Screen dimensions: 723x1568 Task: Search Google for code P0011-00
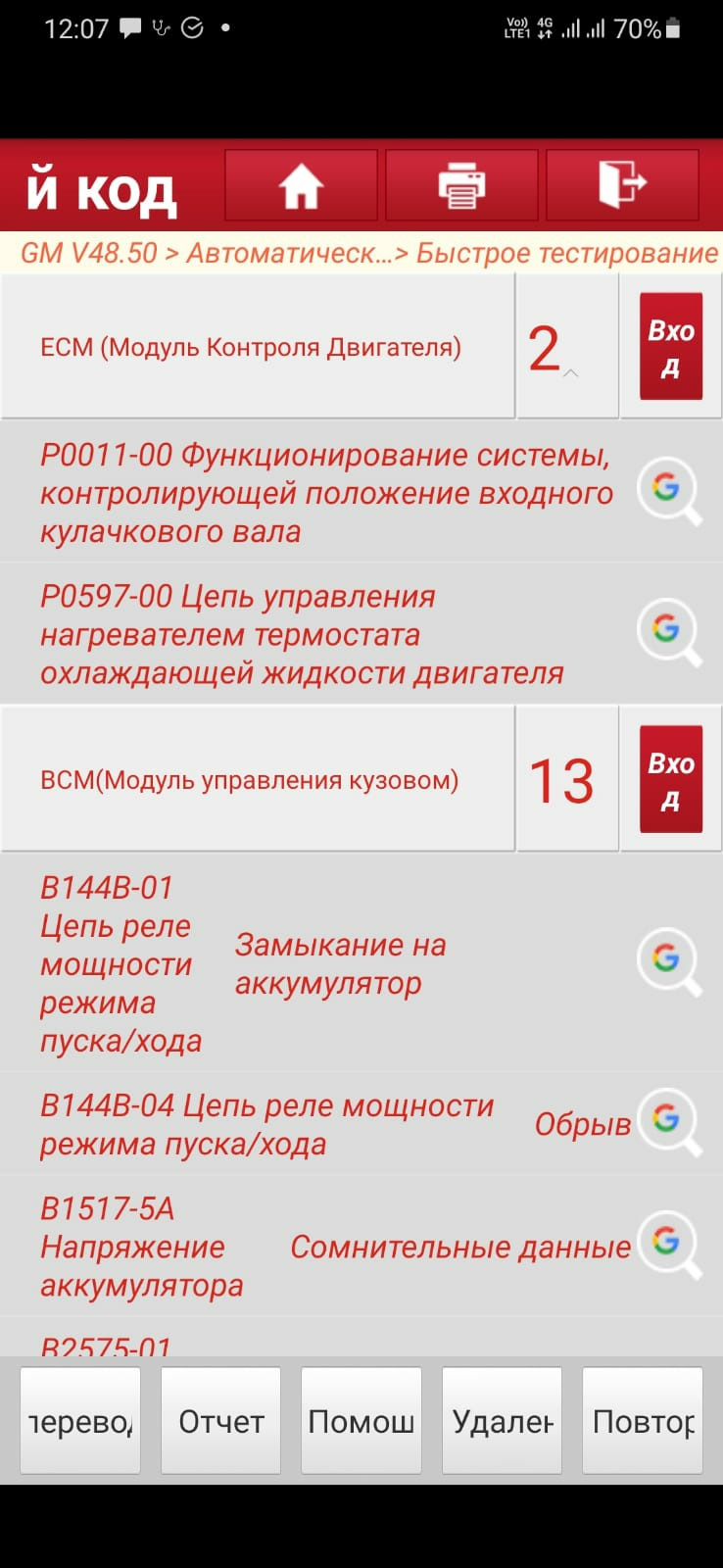coord(669,491)
